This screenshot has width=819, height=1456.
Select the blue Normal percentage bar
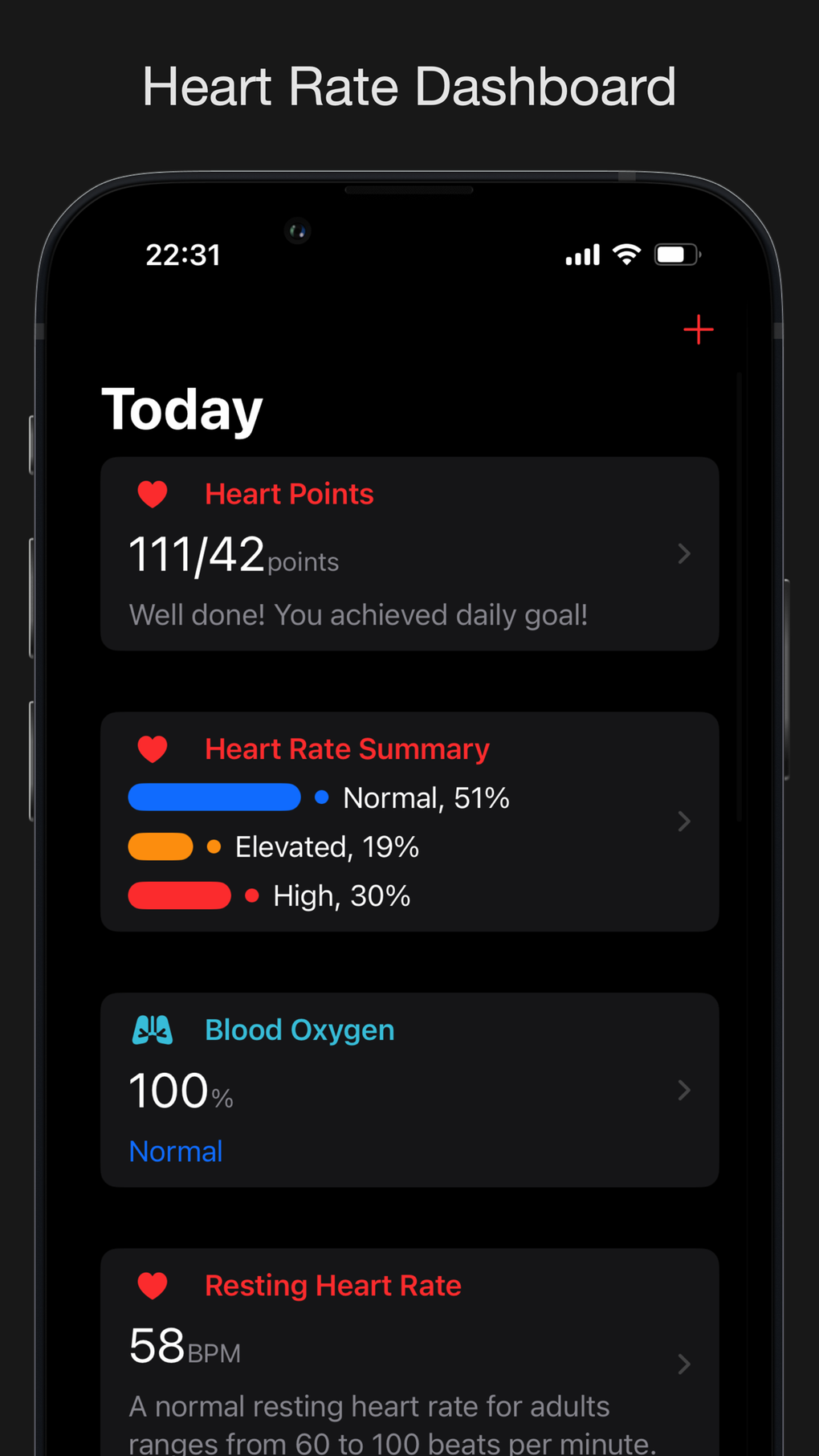[214, 797]
